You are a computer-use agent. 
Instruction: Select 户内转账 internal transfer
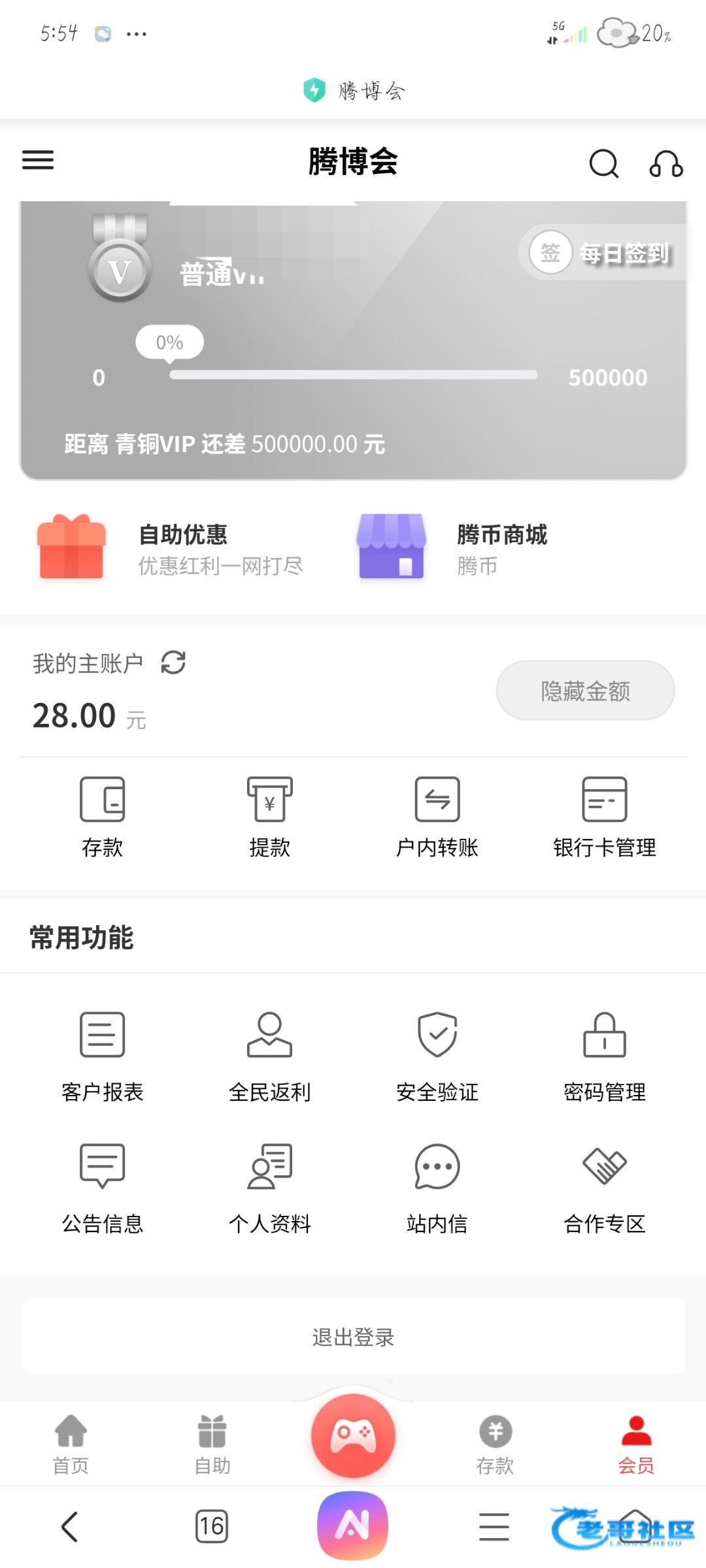pyautogui.click(x=437, y=817)
